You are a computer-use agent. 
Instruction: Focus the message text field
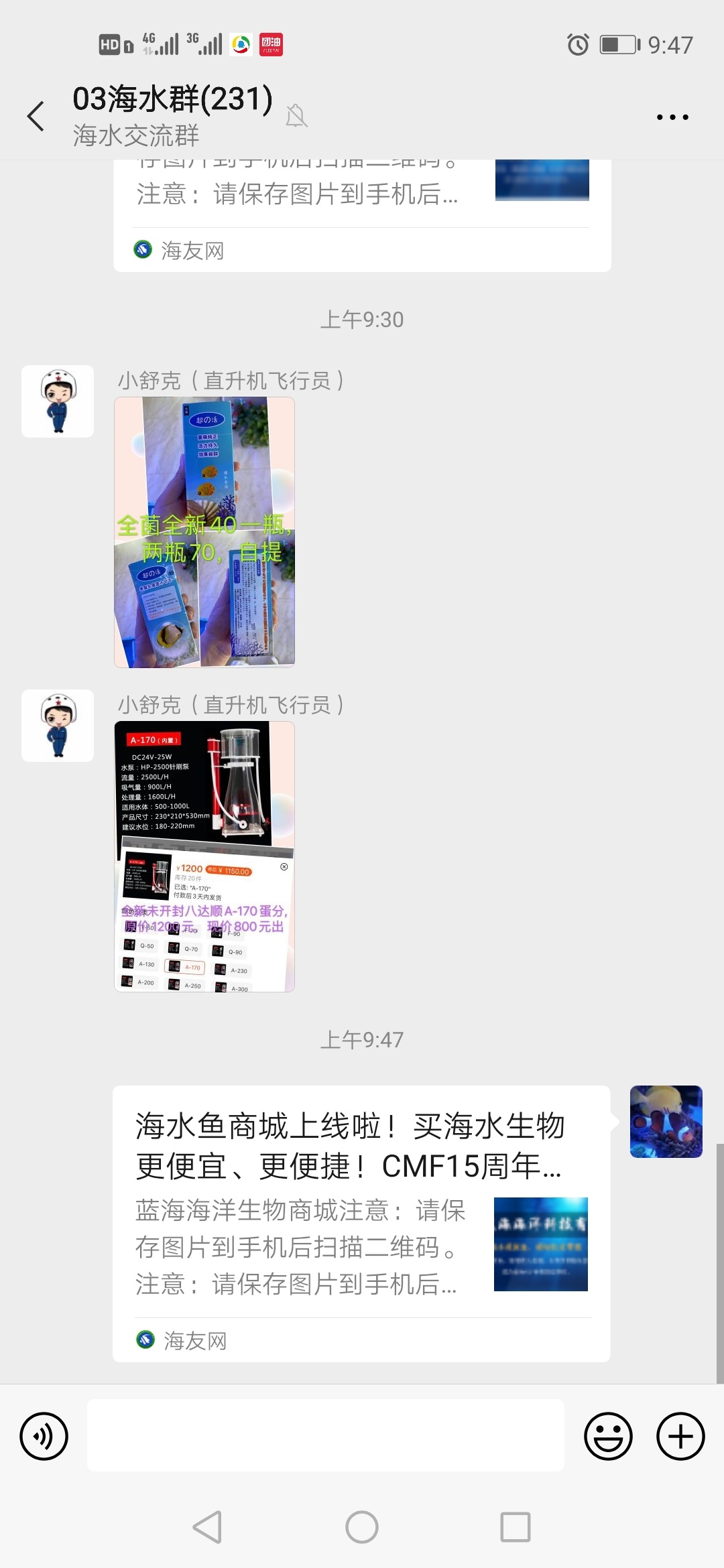pos(325,1435)
